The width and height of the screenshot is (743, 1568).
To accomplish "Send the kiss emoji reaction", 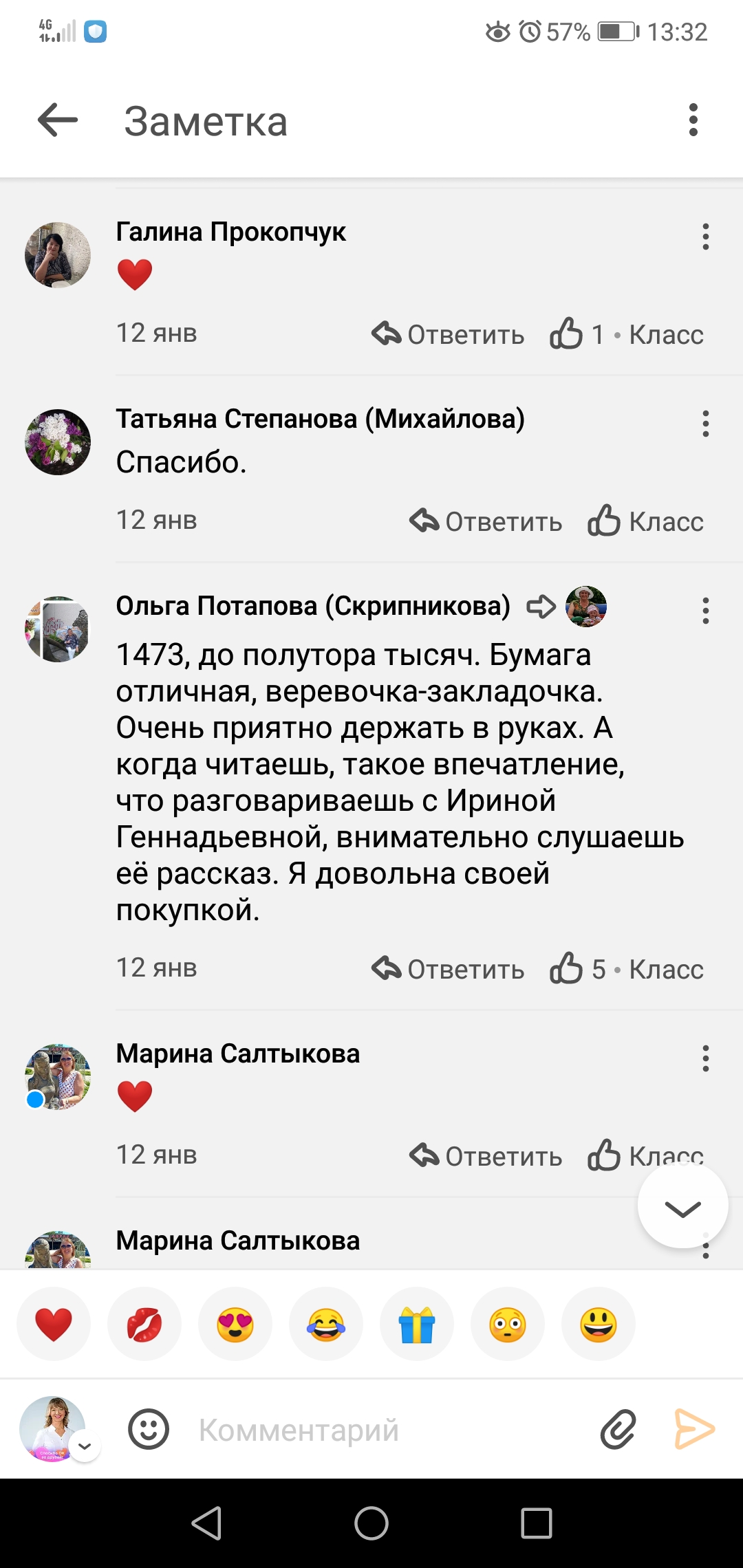I will pyautogui.click(x=144, y=1324).
